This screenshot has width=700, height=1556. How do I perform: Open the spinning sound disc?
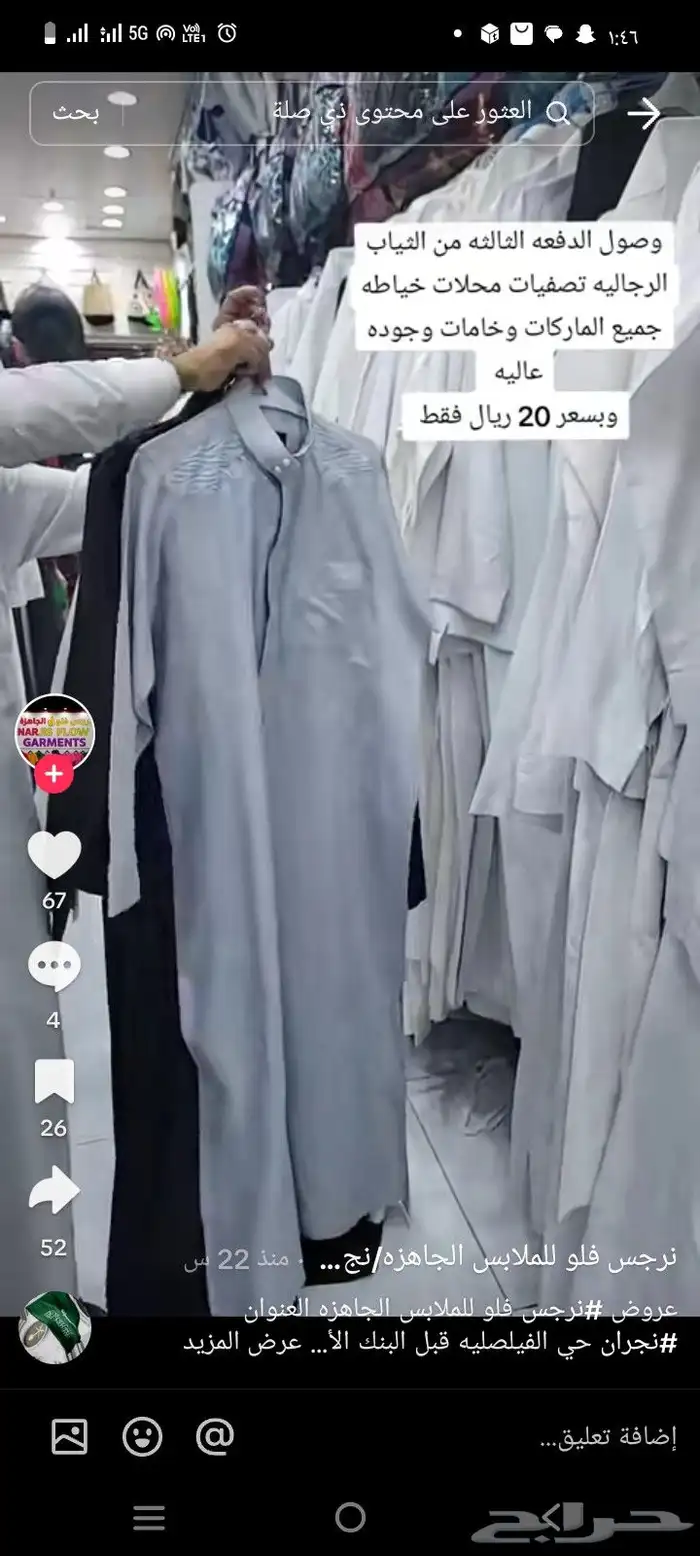tap(55, 1327)
